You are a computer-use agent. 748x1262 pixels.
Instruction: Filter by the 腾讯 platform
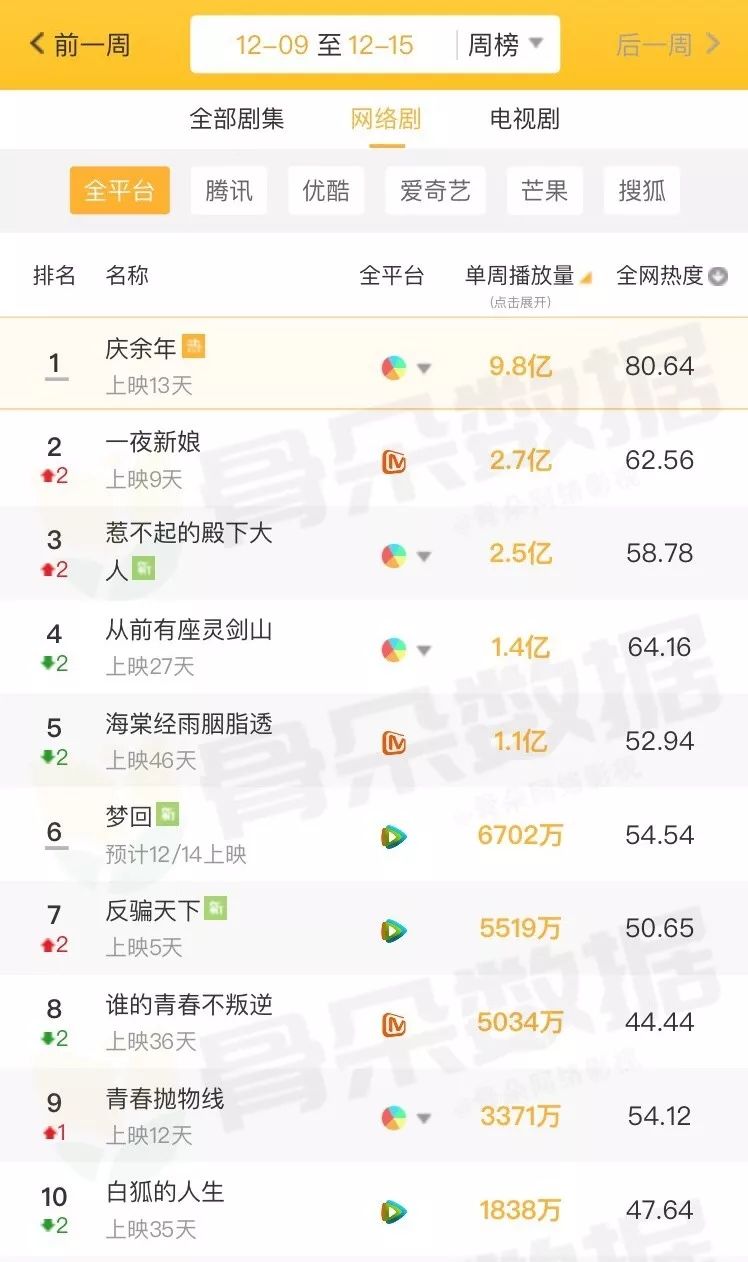click(x=229, y=190)
